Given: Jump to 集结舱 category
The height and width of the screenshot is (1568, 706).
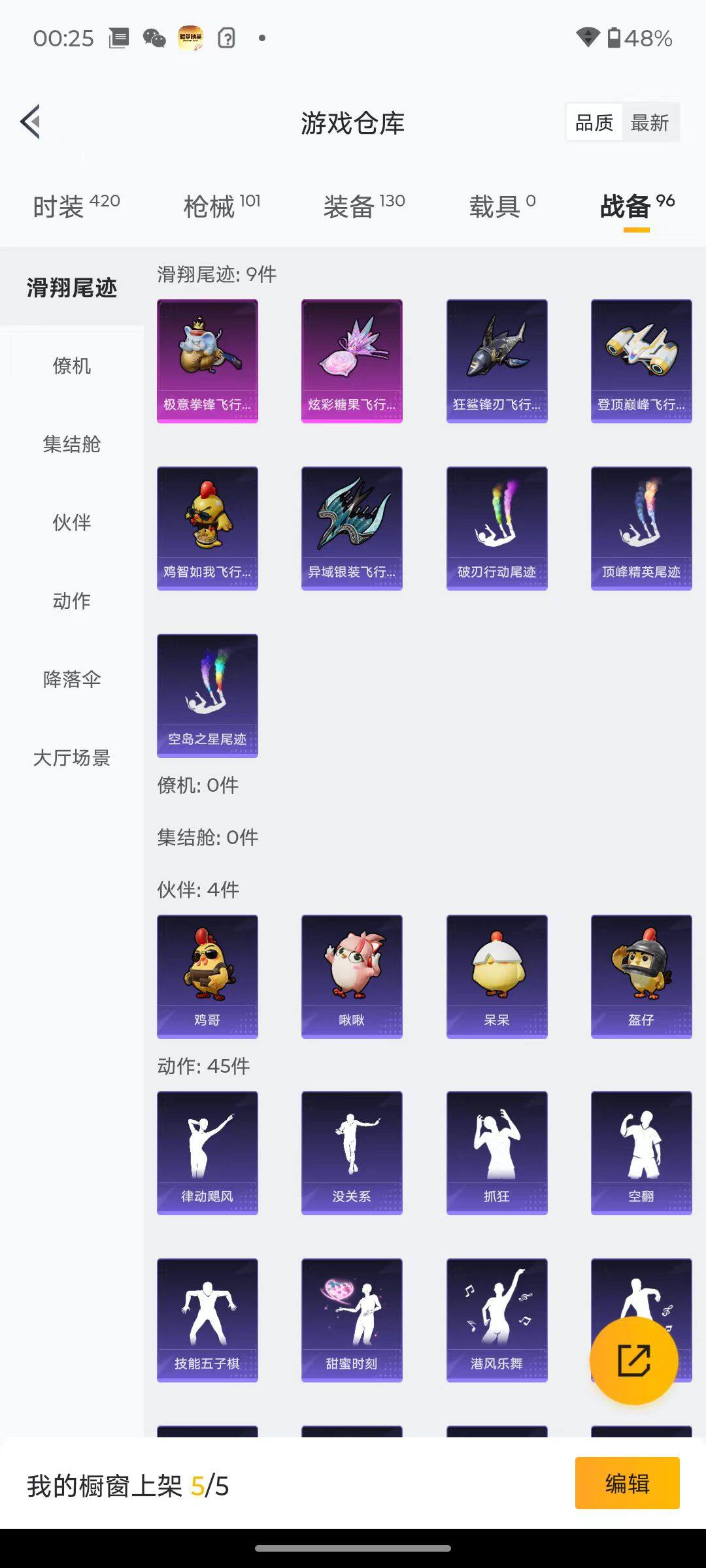Looking at the screenshot, I should tap(72, 444).
